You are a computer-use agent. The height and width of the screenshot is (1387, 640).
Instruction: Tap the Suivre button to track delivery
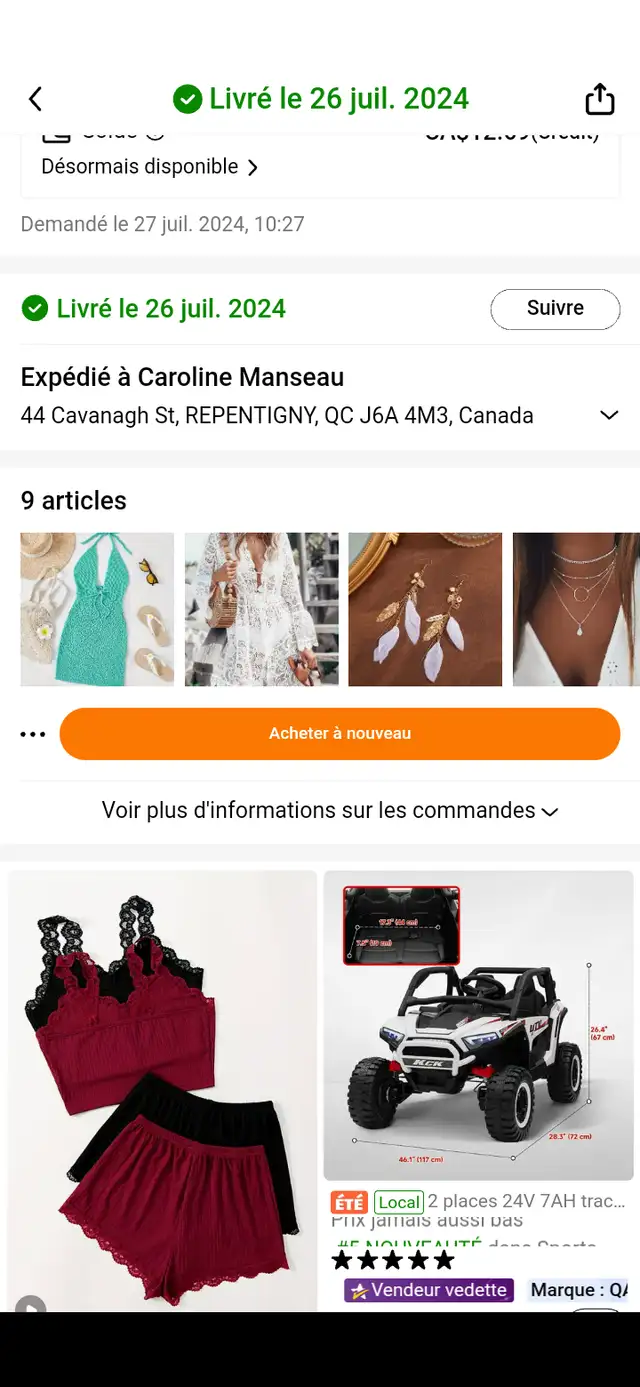tap(555, 309)
